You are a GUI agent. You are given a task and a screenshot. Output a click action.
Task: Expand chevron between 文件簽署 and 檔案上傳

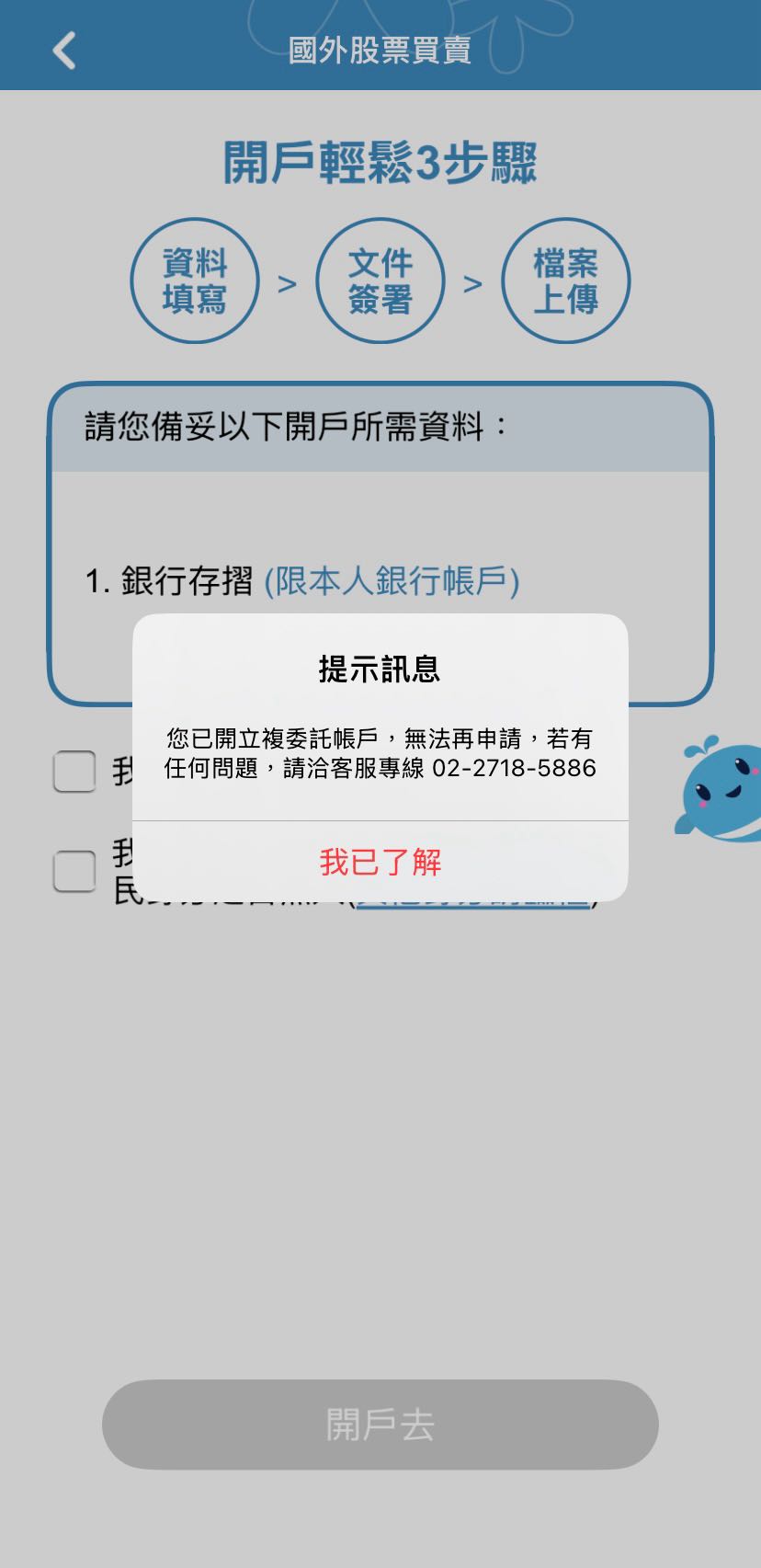[x=473, y=281]
